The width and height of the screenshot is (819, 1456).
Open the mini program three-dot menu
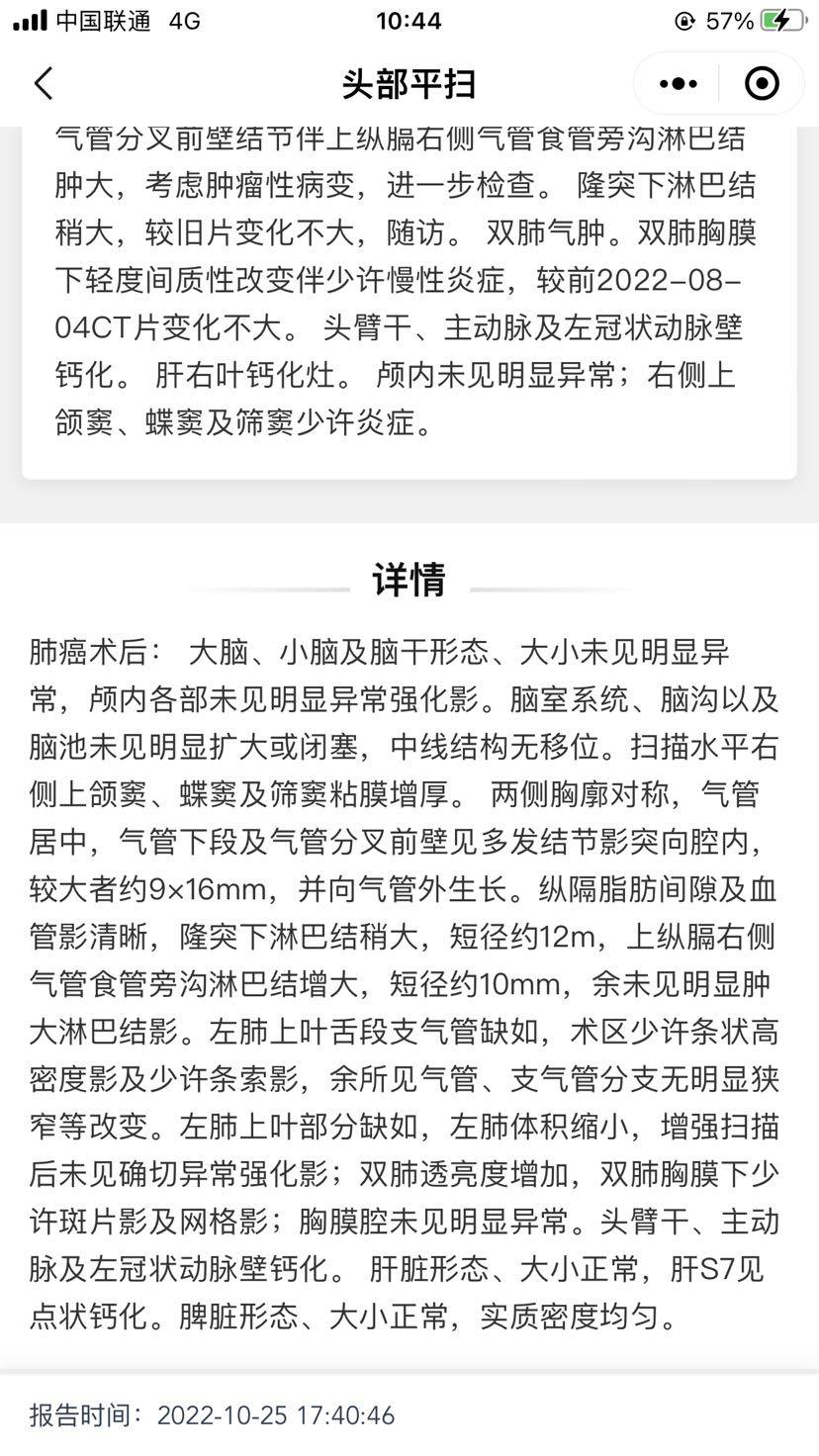pyautogui.click(x=678, y=84)
